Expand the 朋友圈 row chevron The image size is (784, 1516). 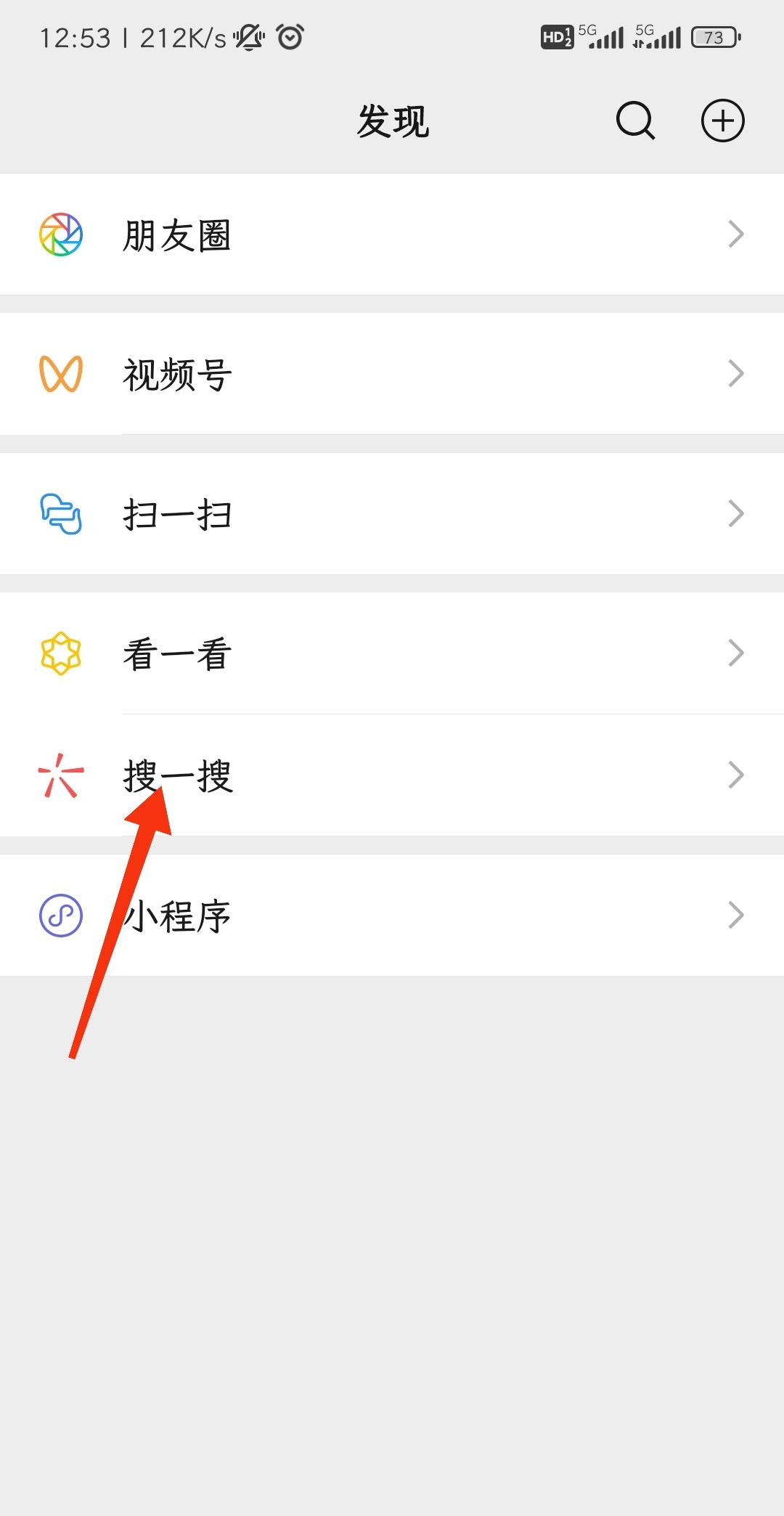[736, 234]
